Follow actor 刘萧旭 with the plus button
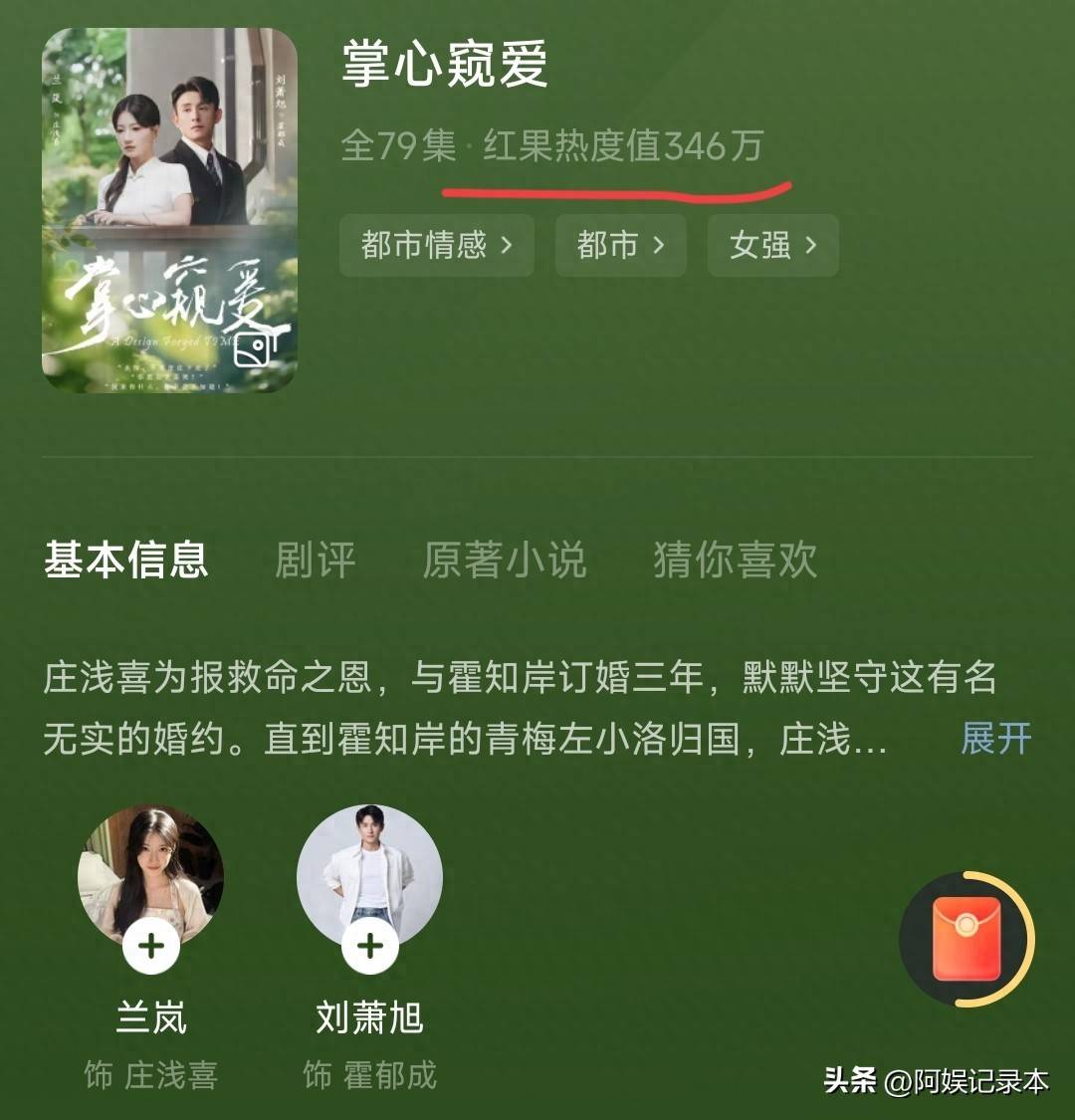The height and width of the screenshot is (1120, 1075). [x=369, y=945]
